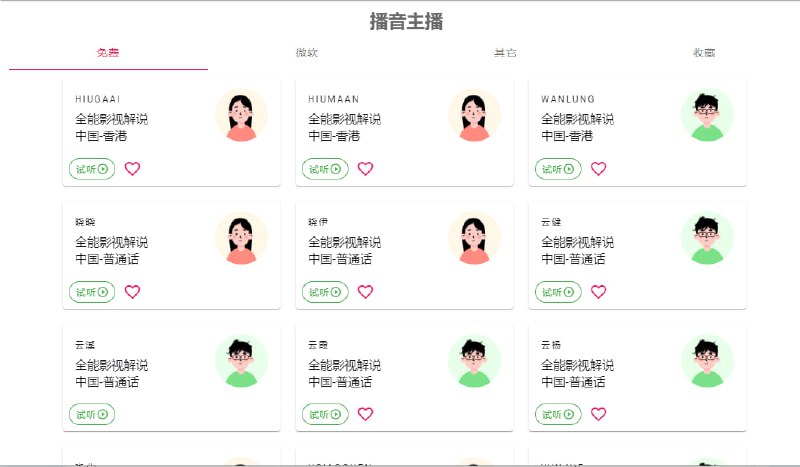Favorite the 晓伊 voice with the heart
Viewport: 800px width, 467px height.
click(365, 292)
